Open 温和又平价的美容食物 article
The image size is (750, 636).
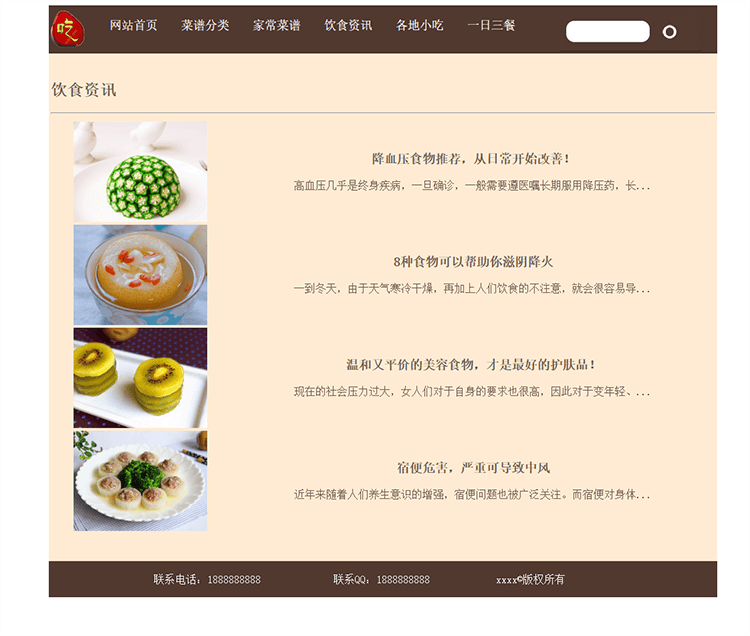pos(471,365)
